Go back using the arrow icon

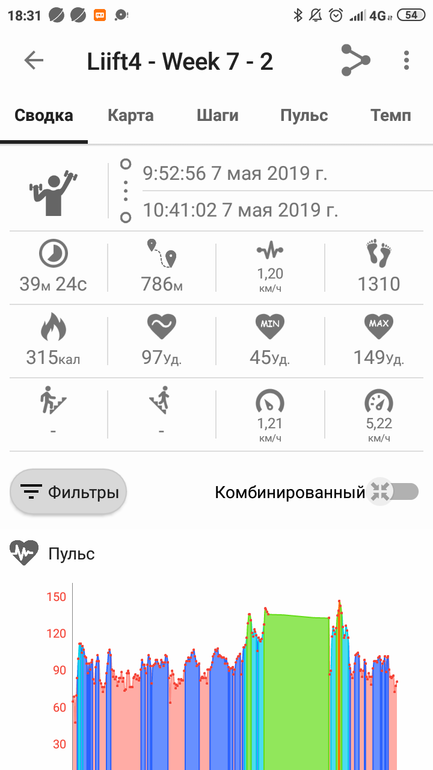(x=34, y=60)
